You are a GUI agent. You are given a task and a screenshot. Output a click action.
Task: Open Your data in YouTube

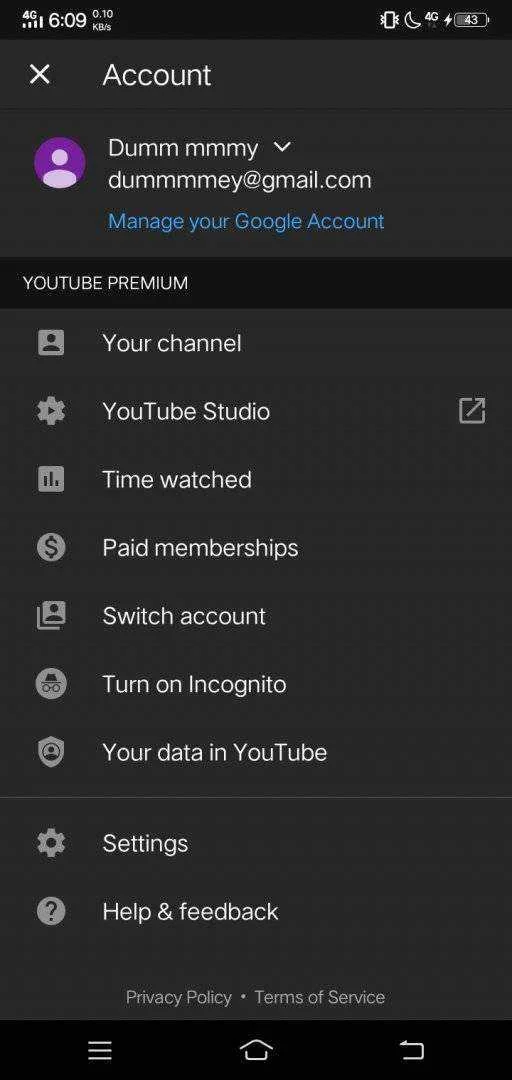[256, 752]
